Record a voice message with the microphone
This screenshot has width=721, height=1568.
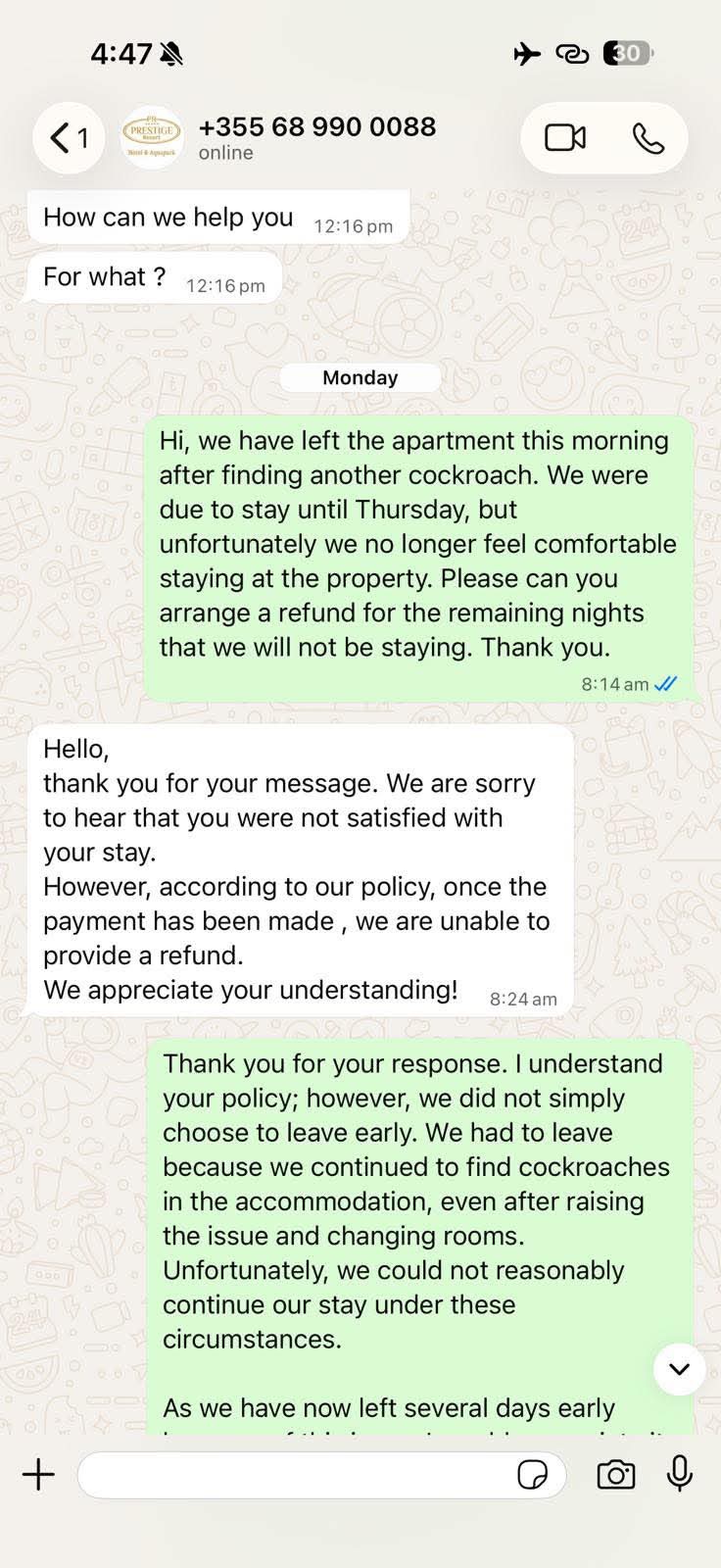coord(680,1473)
